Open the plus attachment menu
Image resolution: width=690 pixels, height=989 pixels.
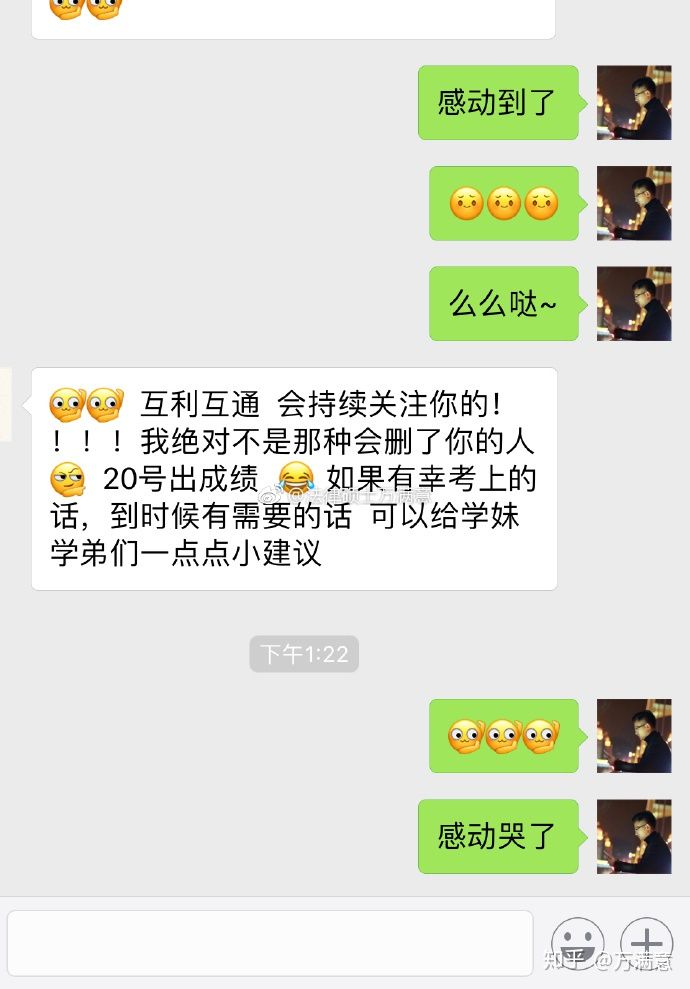pyautogui.click(x=646, y=943)
